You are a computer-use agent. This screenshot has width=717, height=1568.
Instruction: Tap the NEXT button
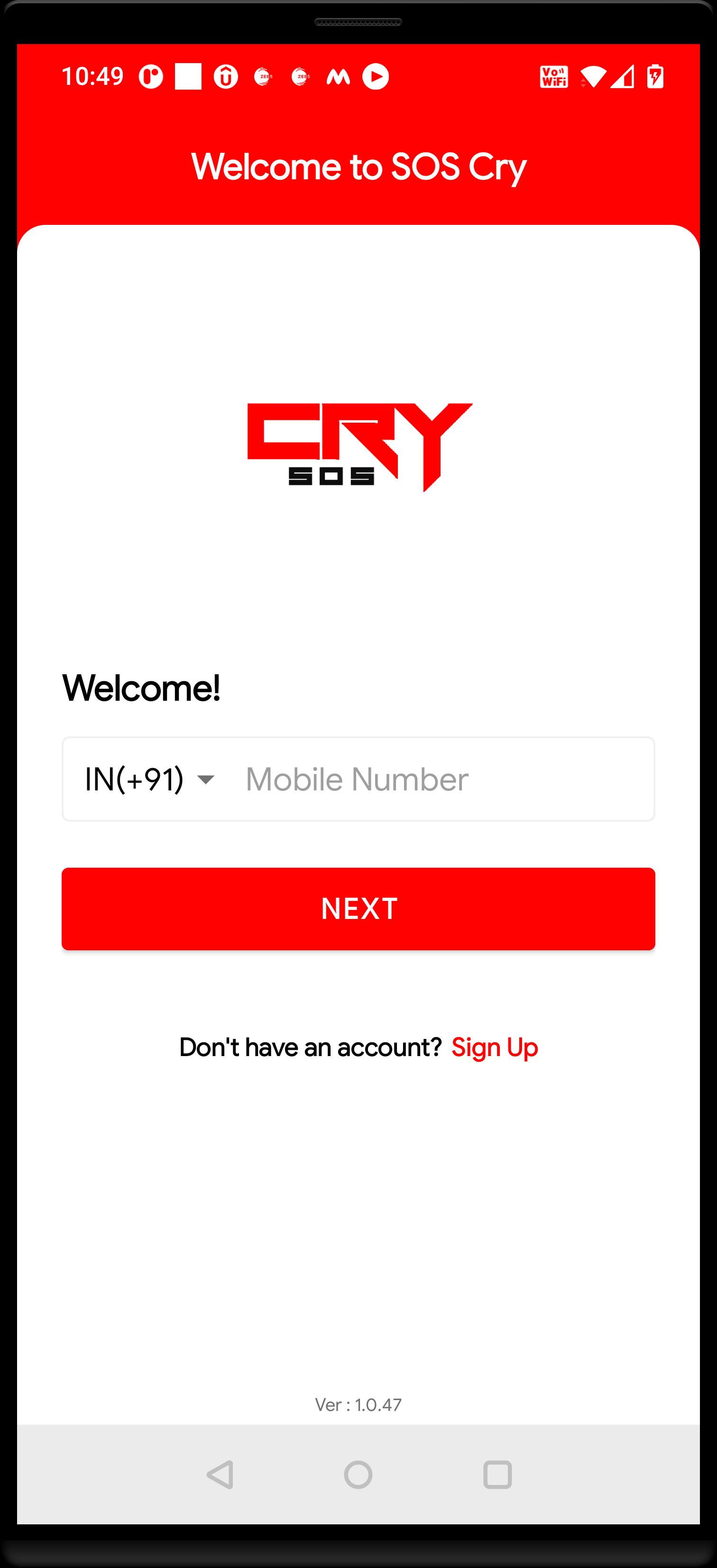click(x=358, y=909)
